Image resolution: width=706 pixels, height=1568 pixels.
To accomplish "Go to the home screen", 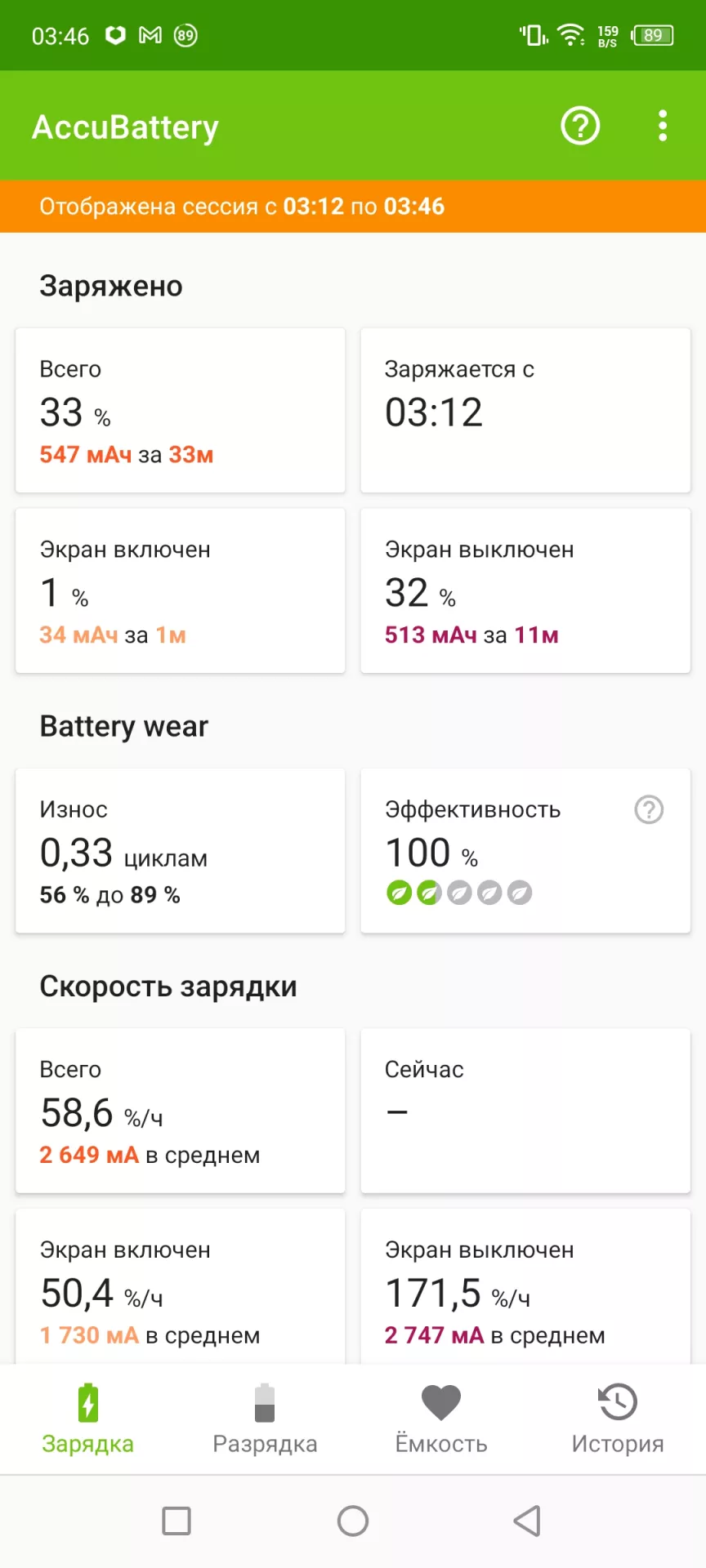I will click(x=353, y=1521).
